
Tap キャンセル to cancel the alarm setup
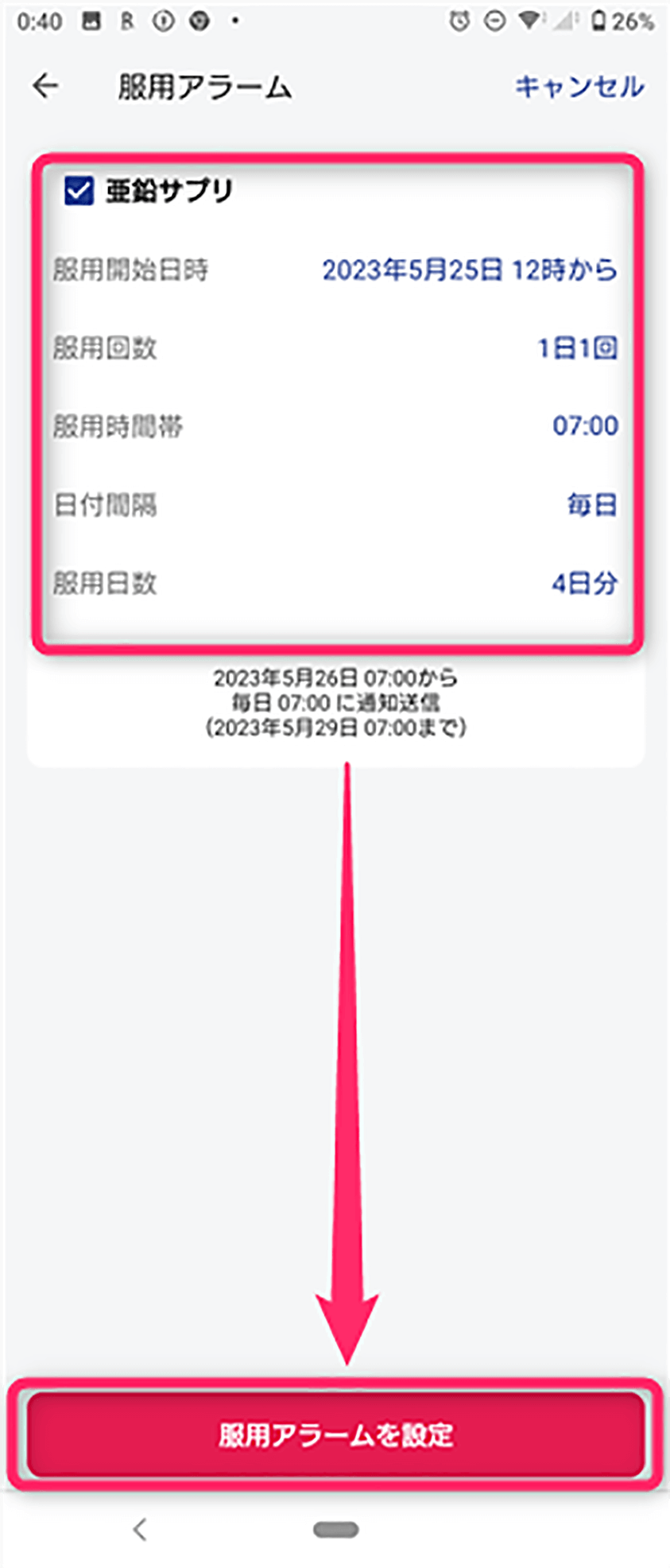click(579, 86)
